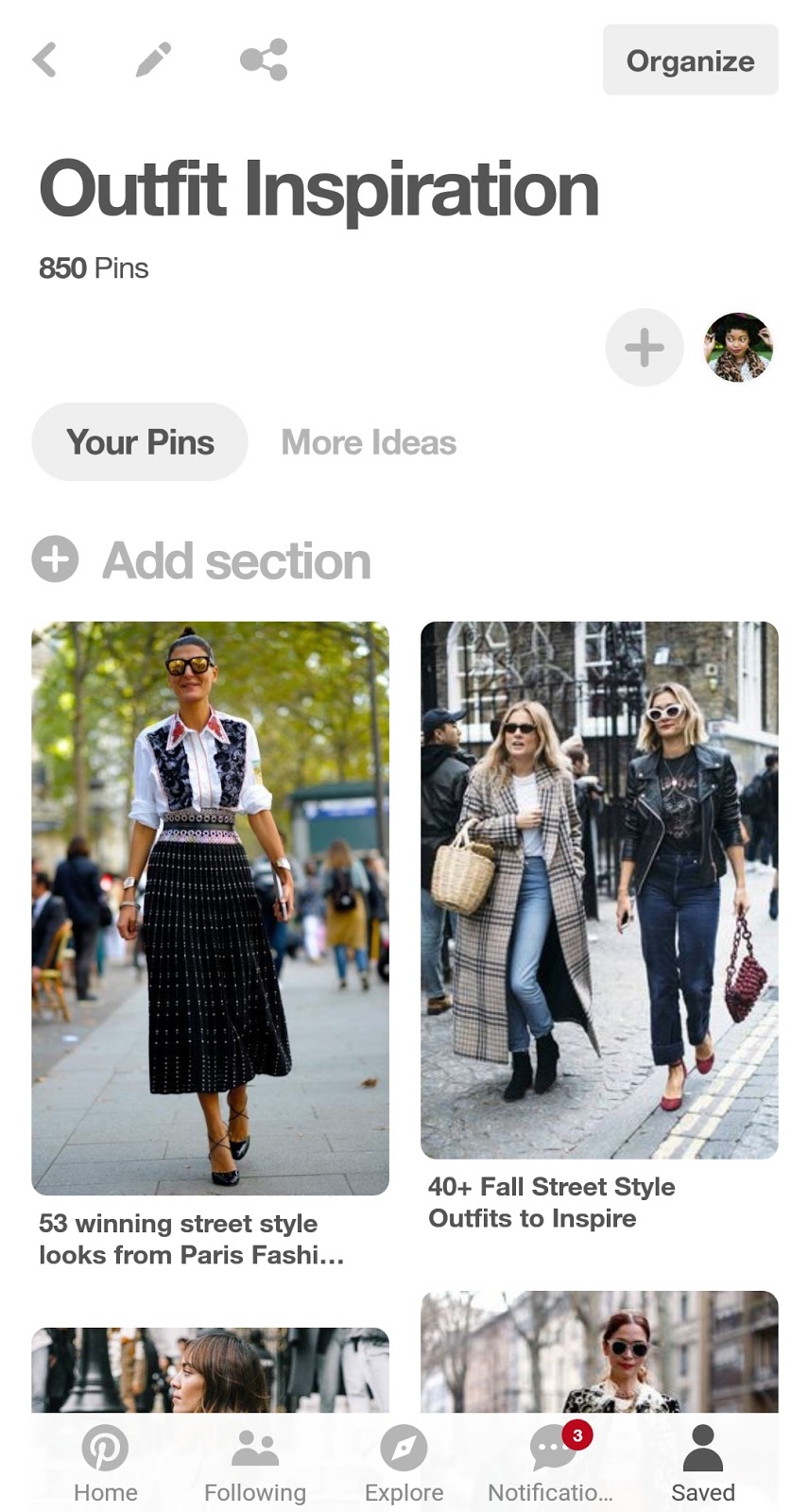792x1512 pixels.
Task: Tap the Organize button
Action: tap(690, 60)
